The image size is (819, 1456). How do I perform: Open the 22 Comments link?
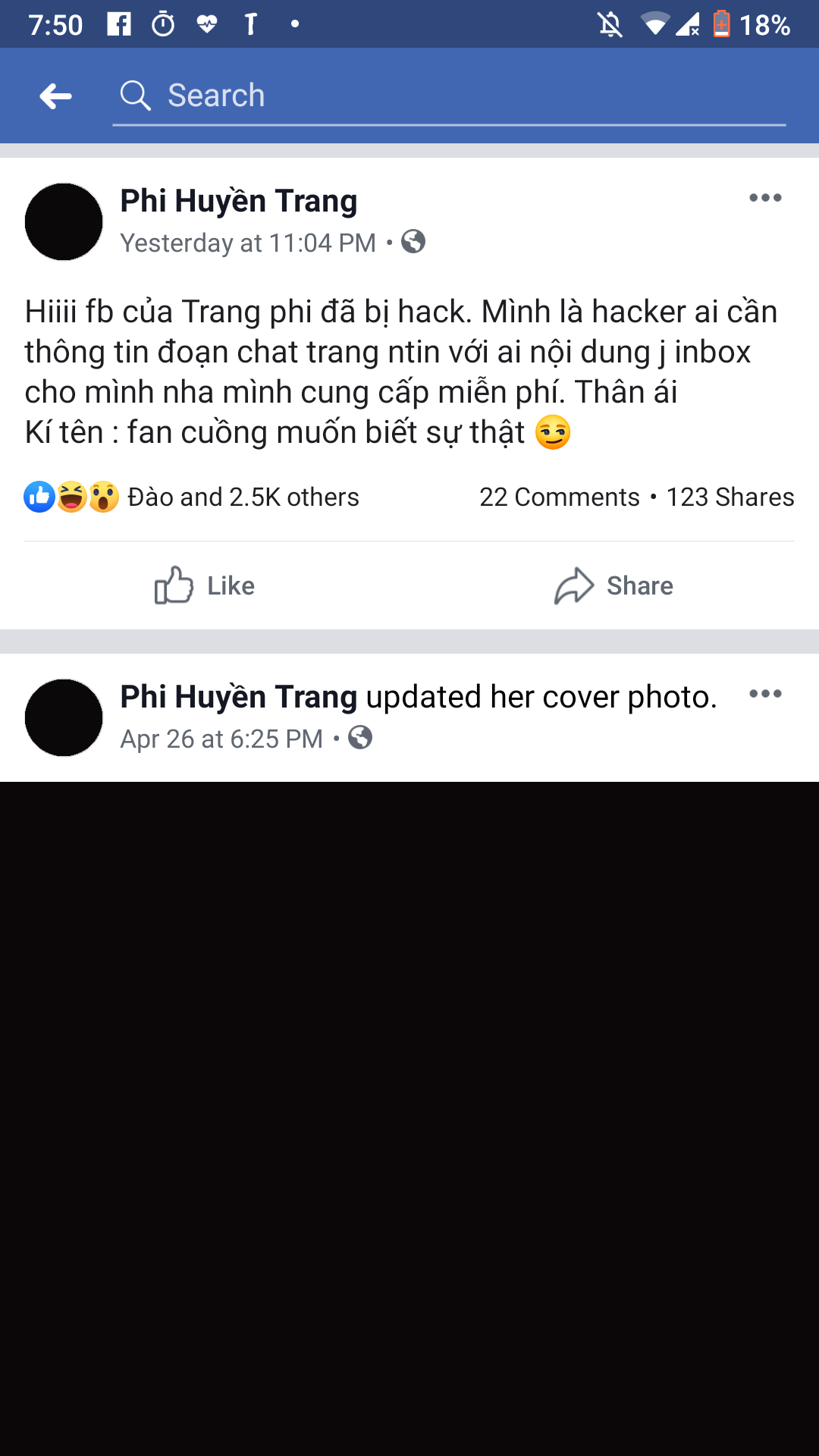coord(559,497)
